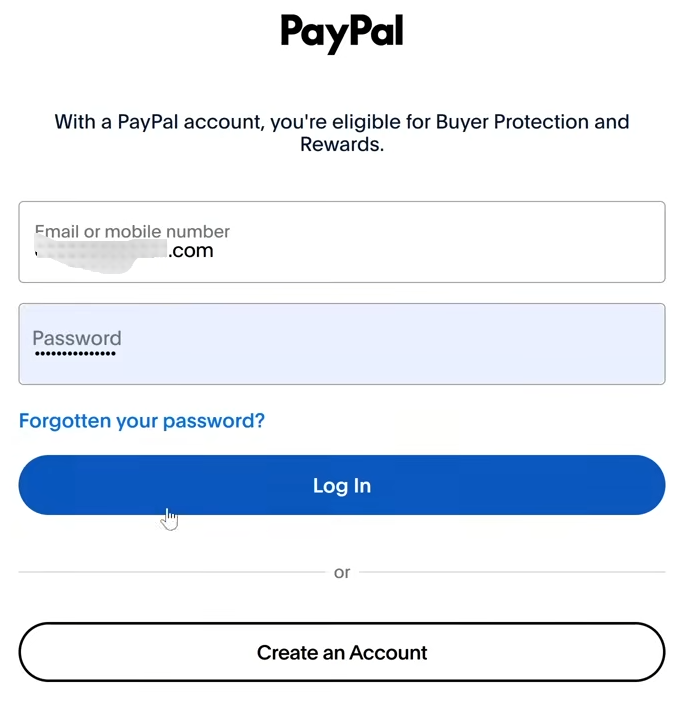
Task: Select Create an Account
Action: coord(341,653)
